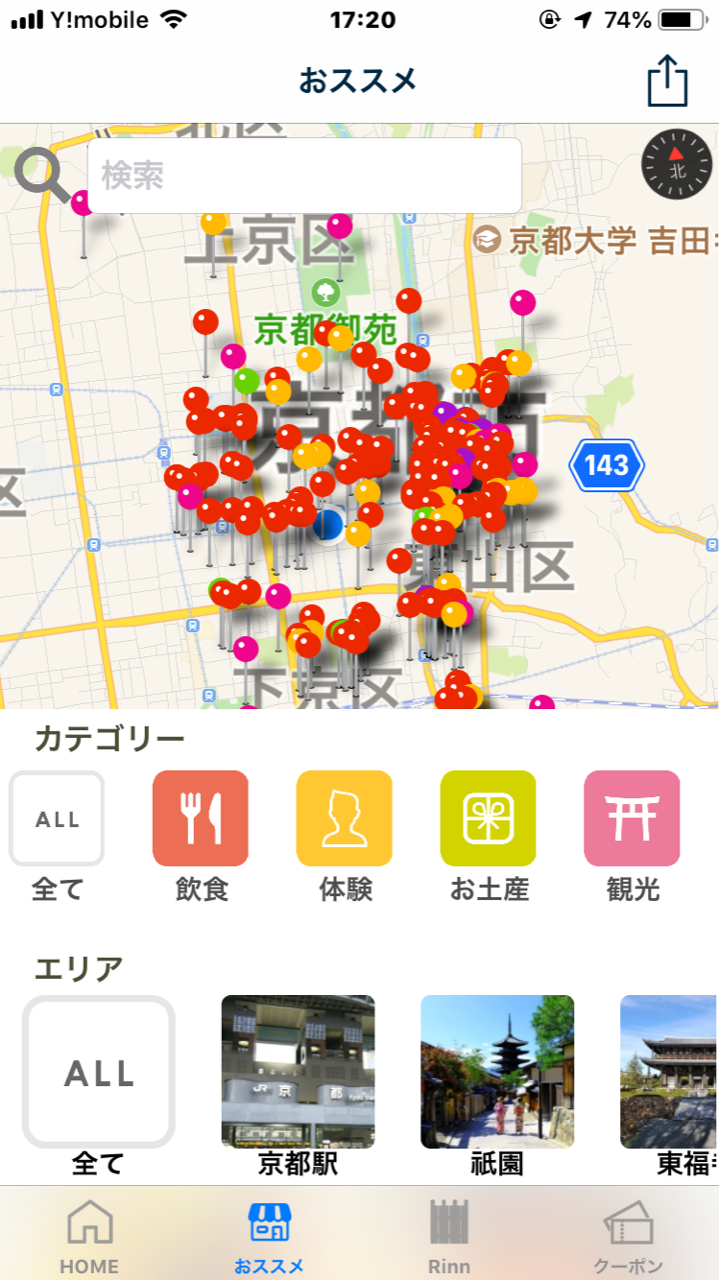
Task: Open the 検索 search field
Action: coord(305,176)
